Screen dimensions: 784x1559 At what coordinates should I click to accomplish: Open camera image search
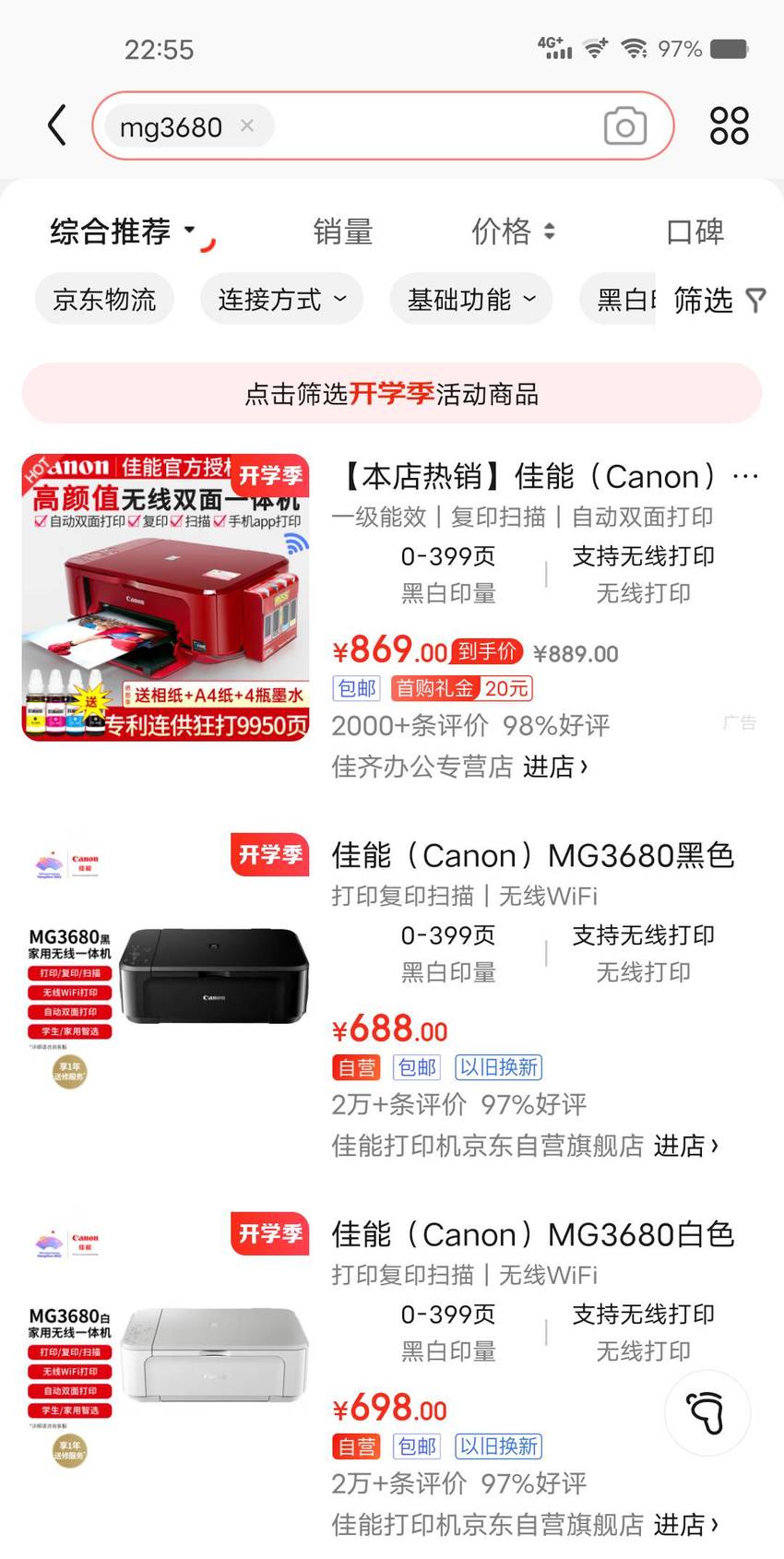point(624,125)
